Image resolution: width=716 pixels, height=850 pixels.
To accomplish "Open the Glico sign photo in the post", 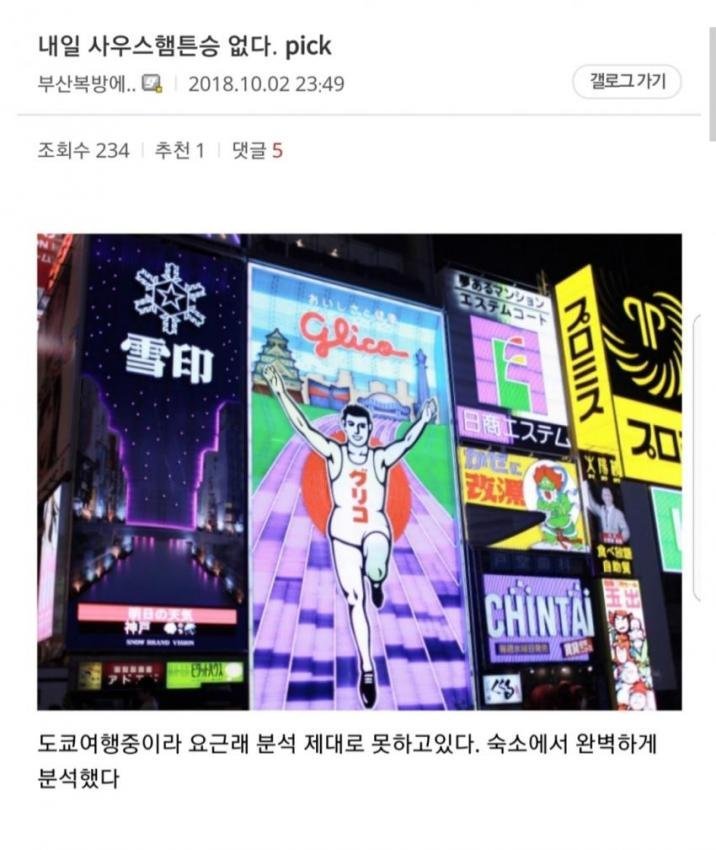I will (x=359, y=472).
